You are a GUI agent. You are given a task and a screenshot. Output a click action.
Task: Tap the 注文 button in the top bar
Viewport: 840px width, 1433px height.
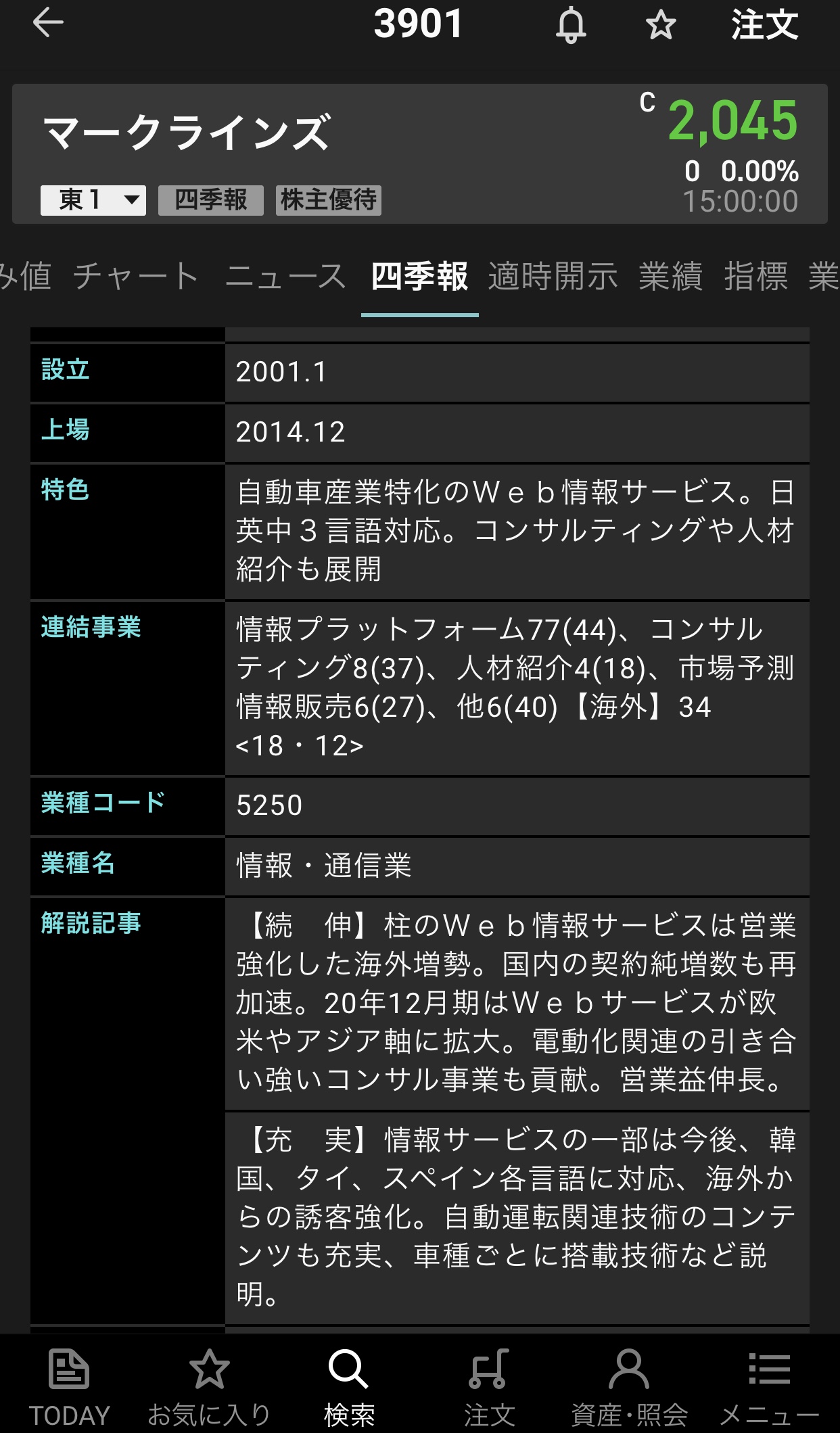pyautogui.click(x=764, y=26)
